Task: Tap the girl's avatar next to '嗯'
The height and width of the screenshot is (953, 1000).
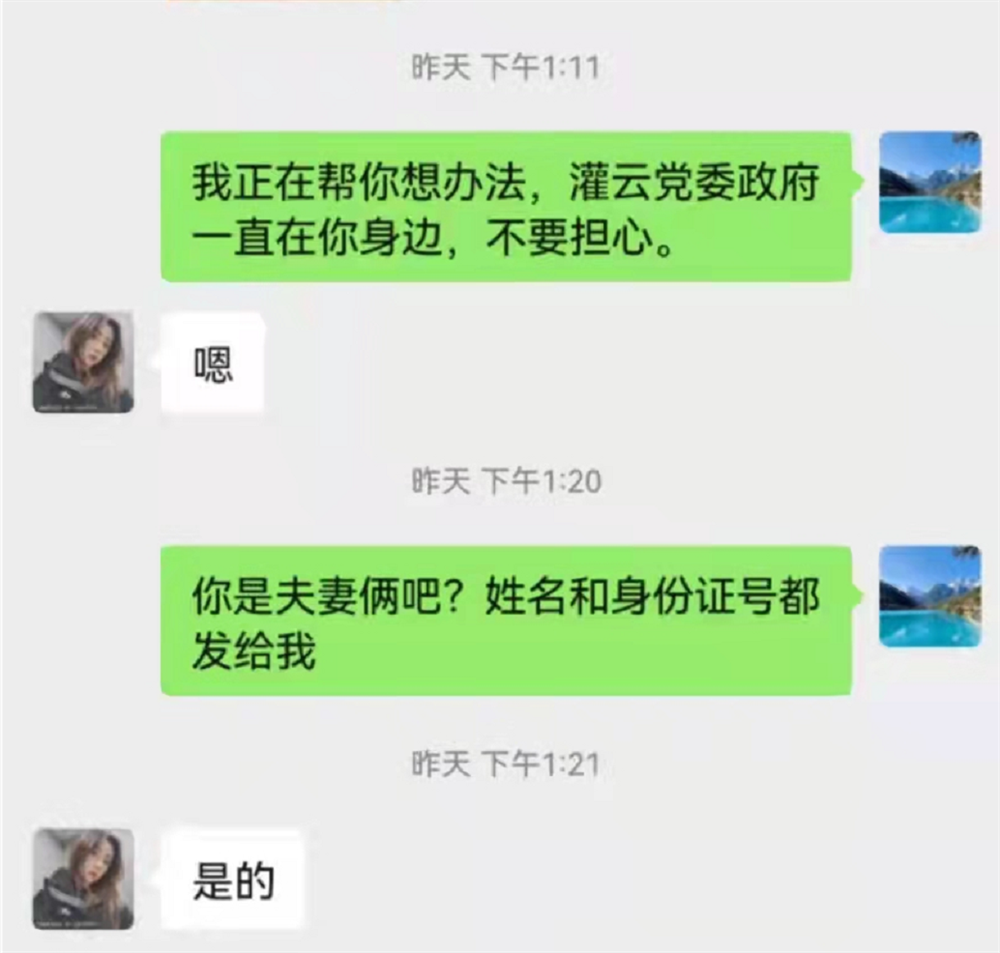Action: click(83, 362)
